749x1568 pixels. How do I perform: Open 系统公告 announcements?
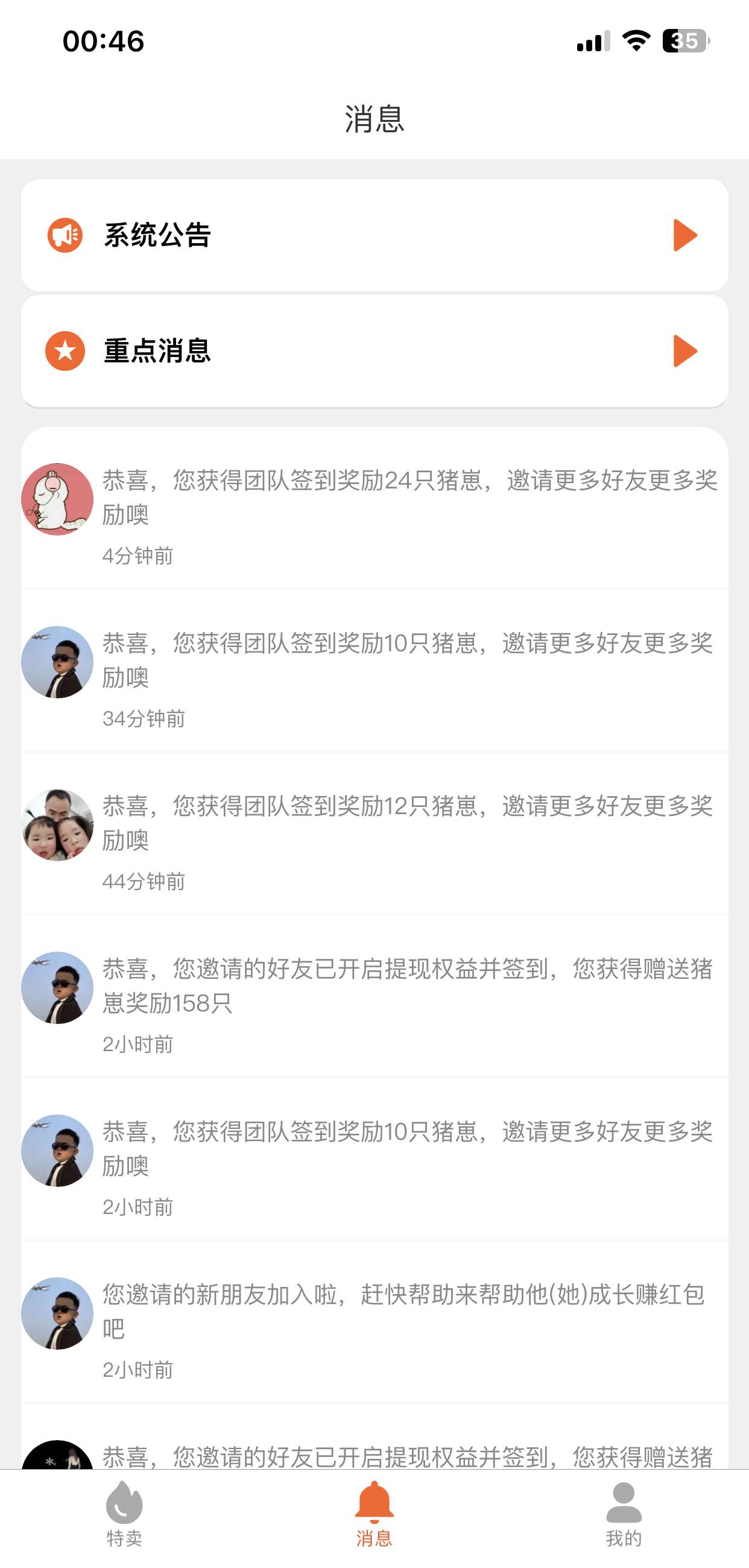(x=373, y=235)
